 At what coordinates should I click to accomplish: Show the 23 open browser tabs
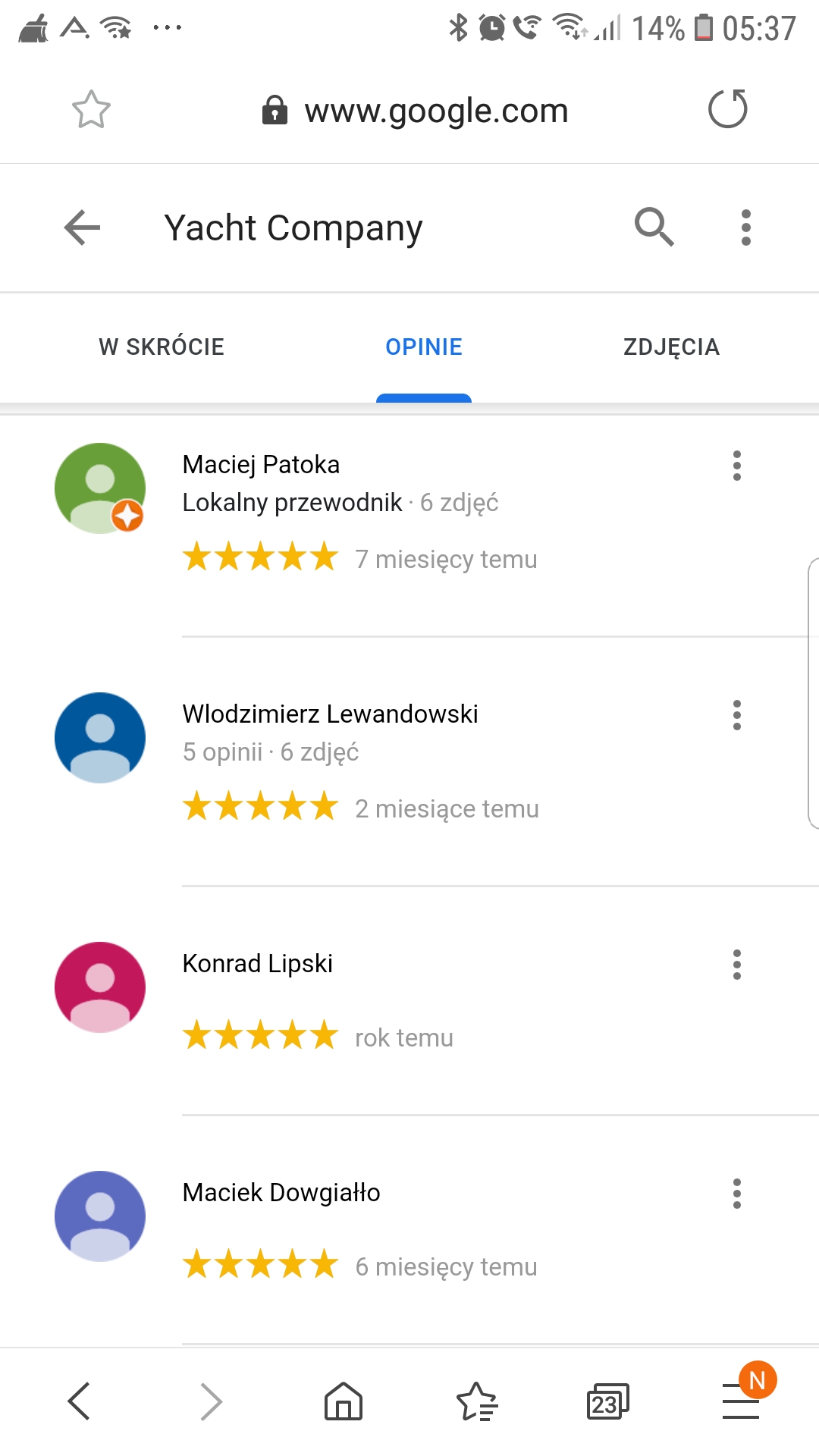607,1401
